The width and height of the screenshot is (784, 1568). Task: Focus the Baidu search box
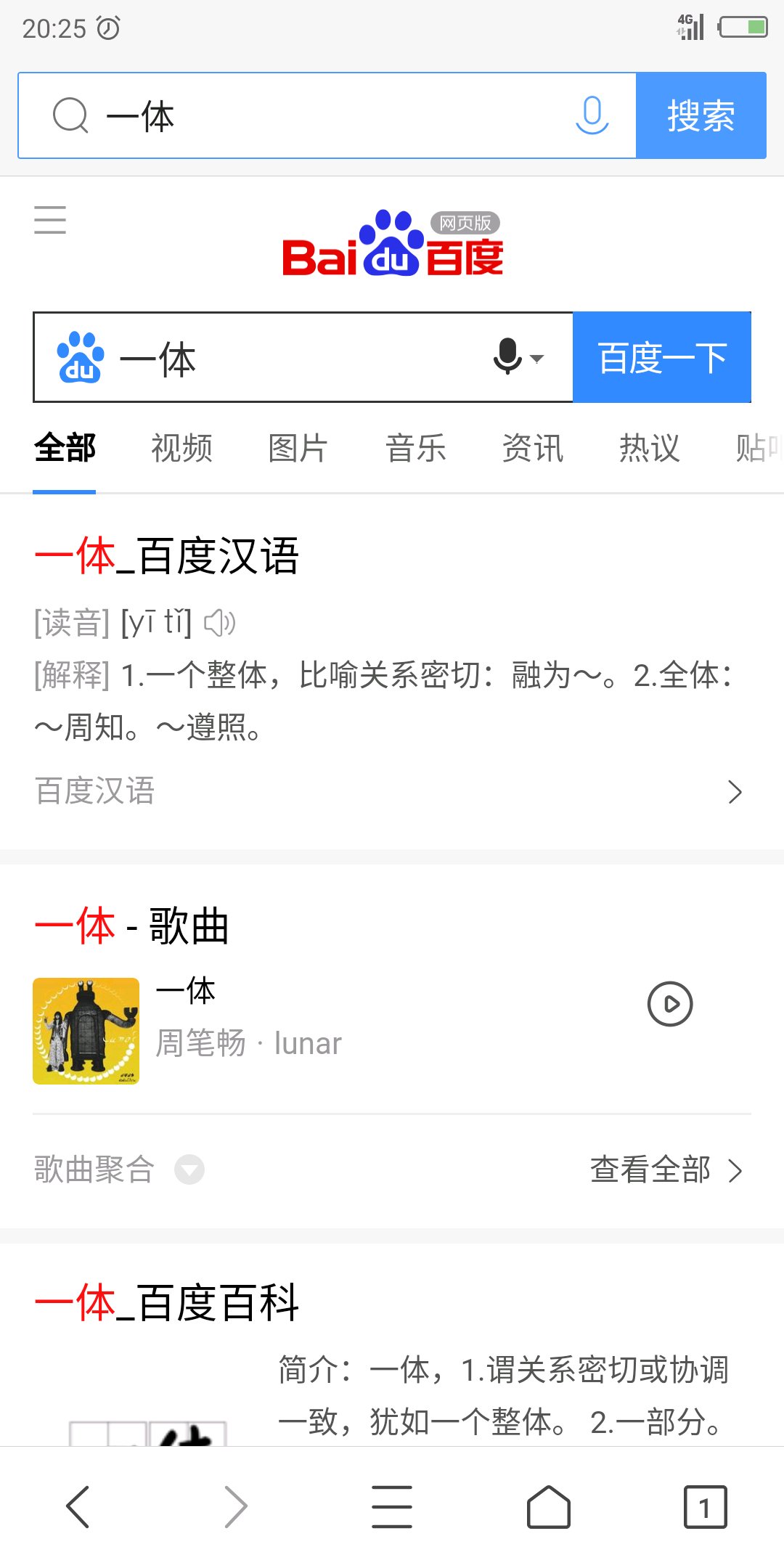coord(290,358)
